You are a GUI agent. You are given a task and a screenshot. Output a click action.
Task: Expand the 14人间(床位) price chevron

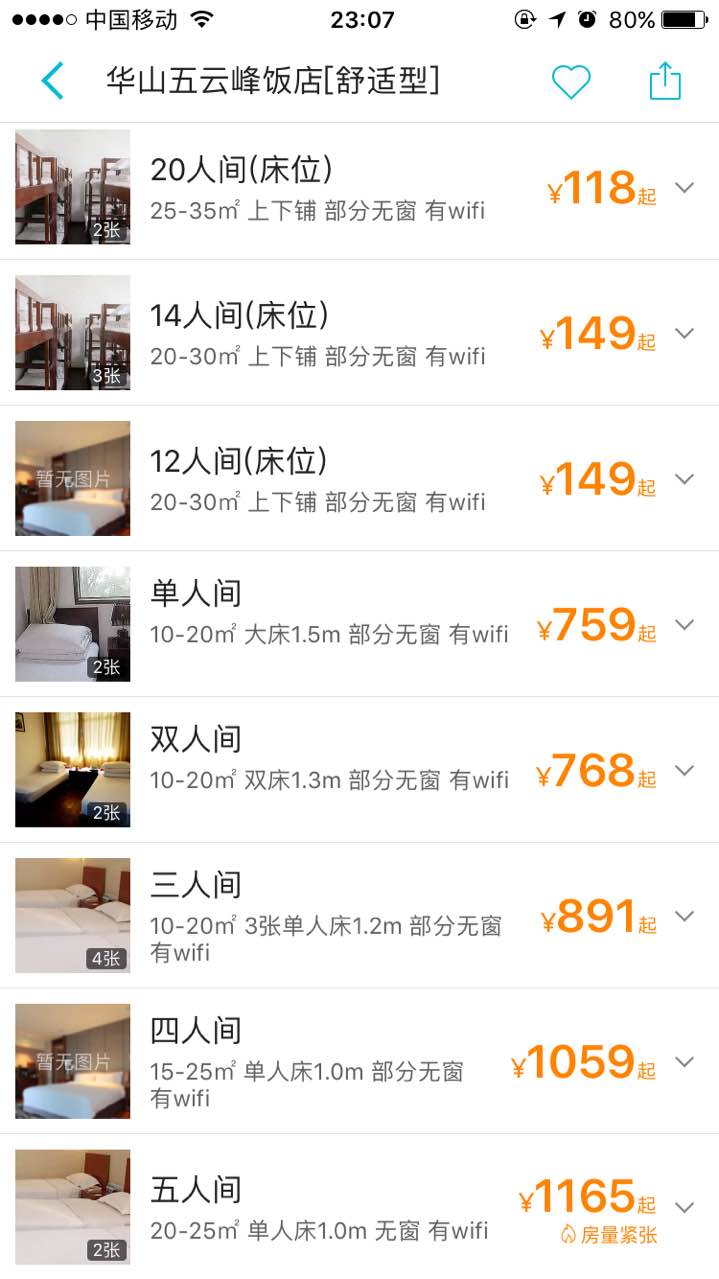[684, 333]
